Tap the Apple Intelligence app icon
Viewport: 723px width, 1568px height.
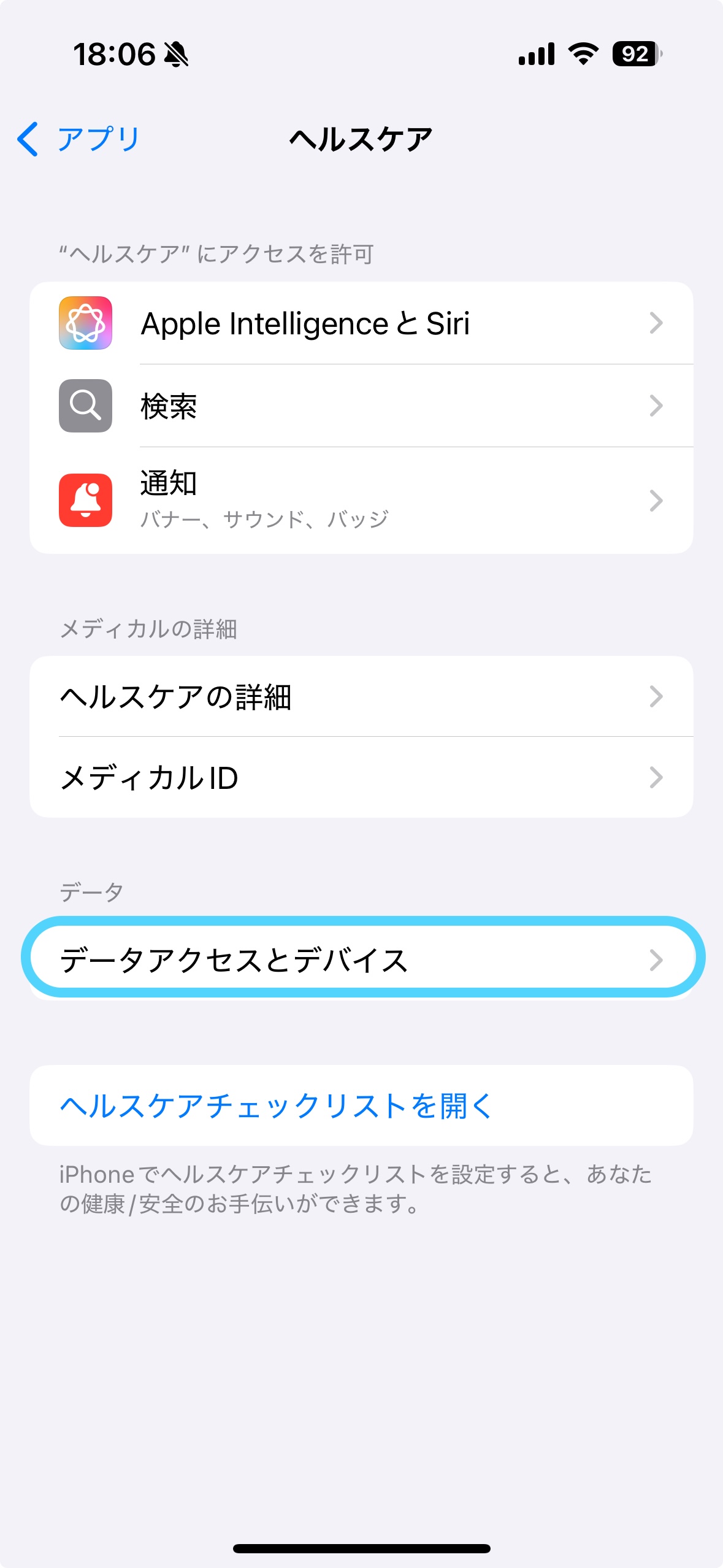tap(85, 324)
